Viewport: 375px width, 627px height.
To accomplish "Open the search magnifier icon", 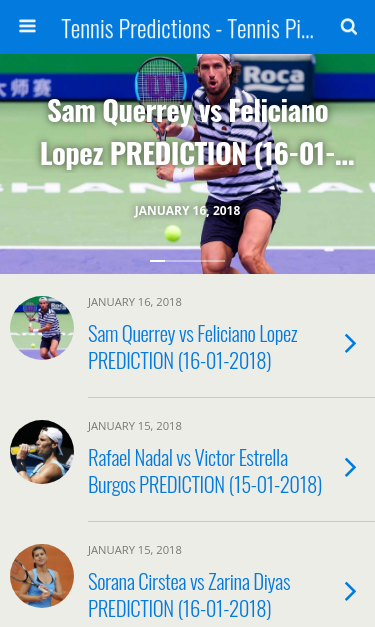I will pos(349,27).
